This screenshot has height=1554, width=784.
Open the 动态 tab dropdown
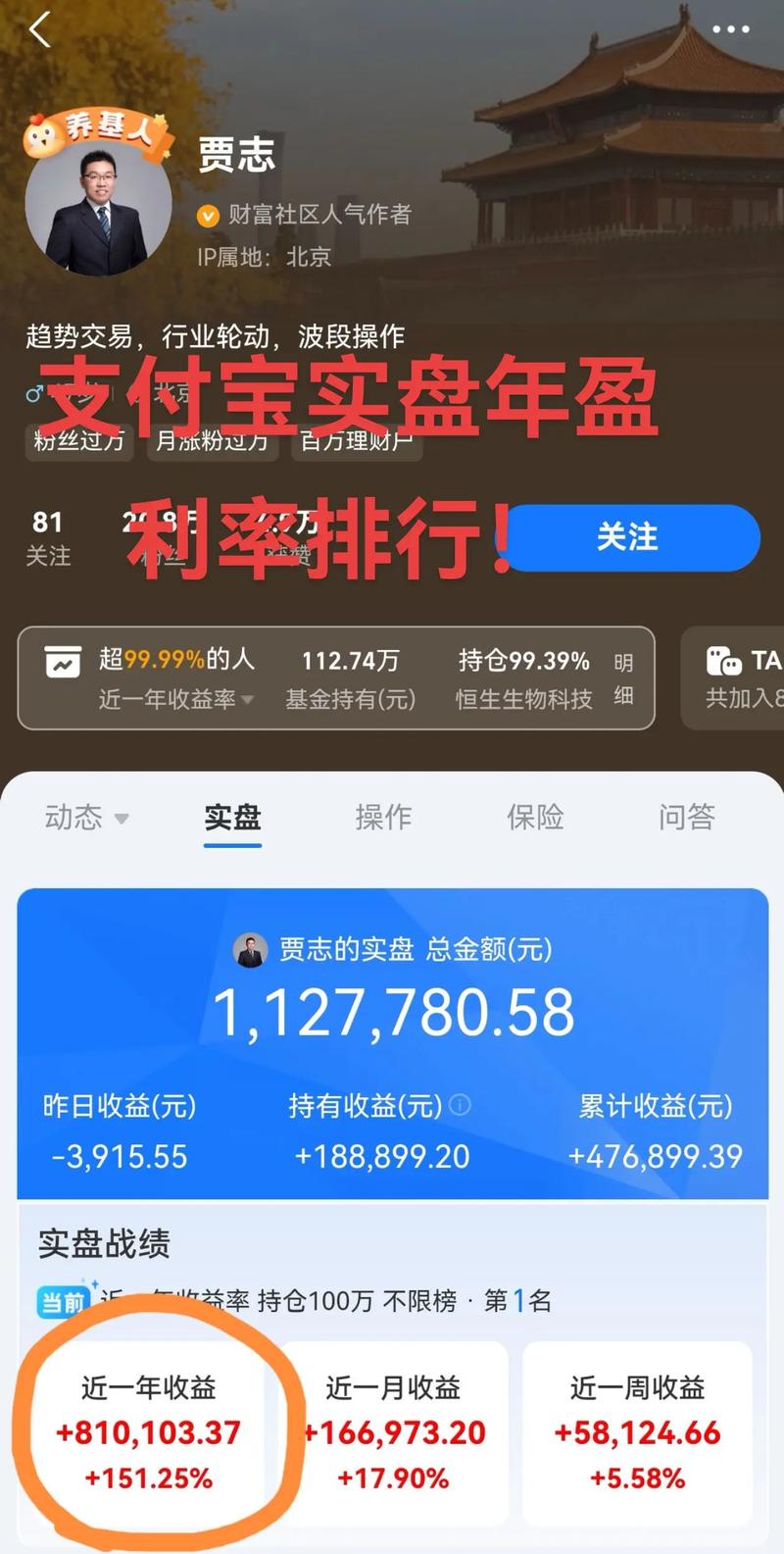(x=86, y=817)
